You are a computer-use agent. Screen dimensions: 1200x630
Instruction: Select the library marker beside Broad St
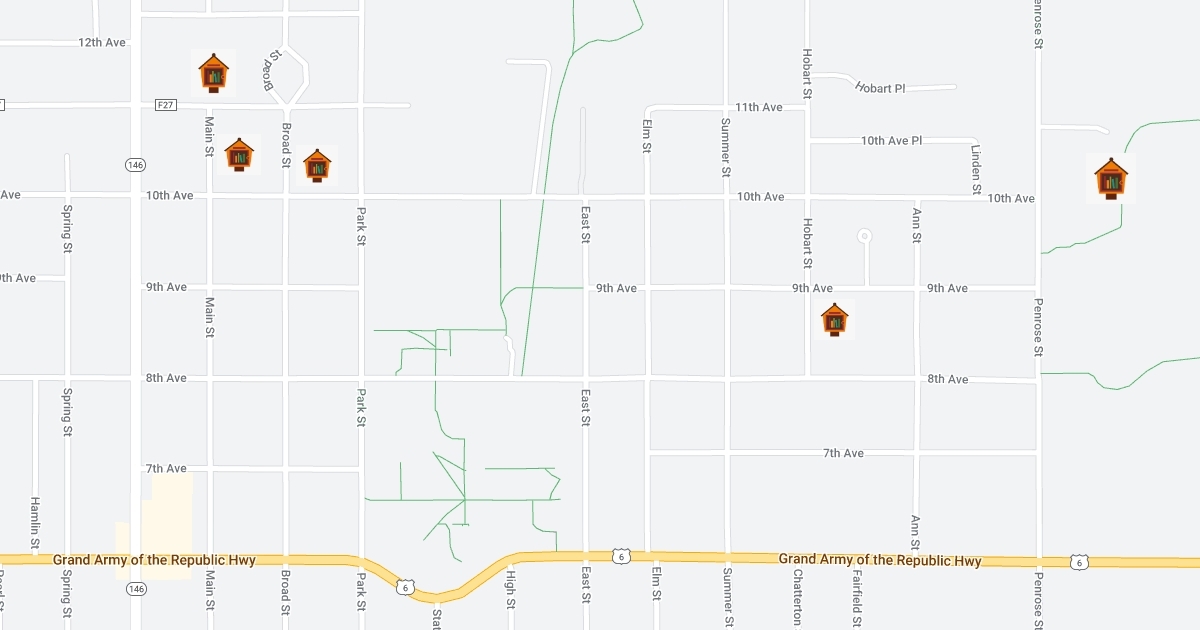point(317,164)
